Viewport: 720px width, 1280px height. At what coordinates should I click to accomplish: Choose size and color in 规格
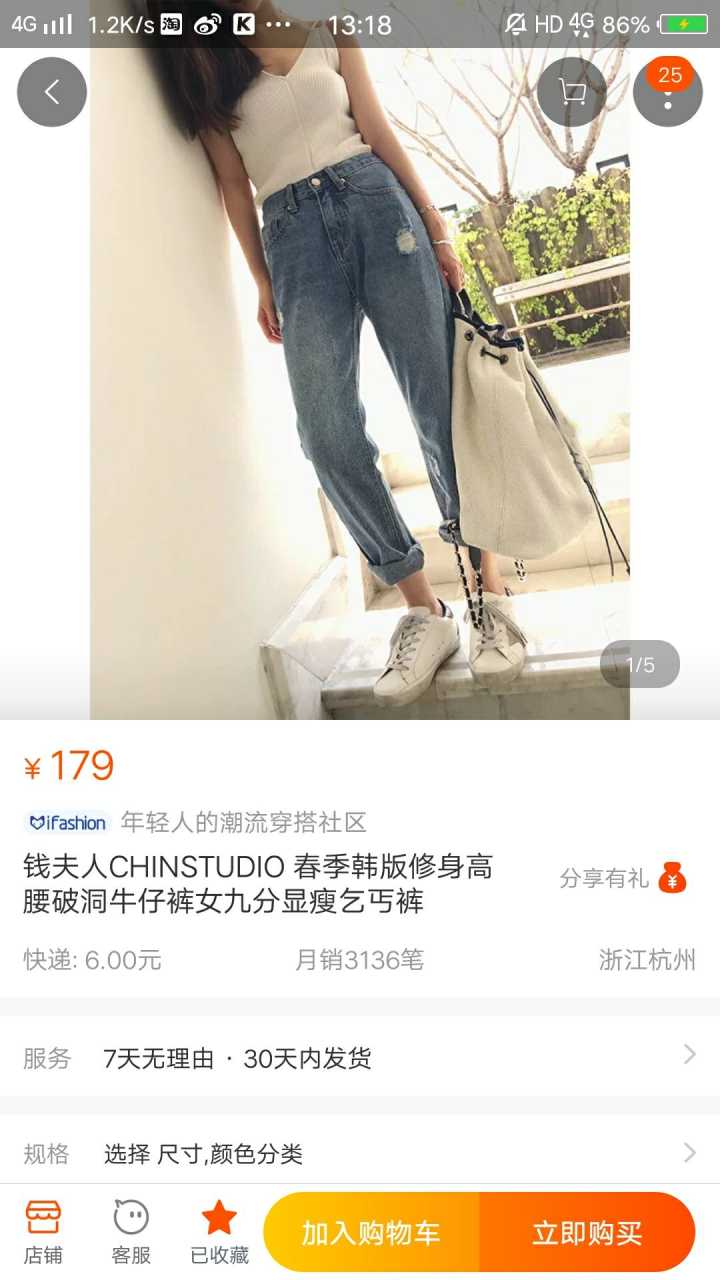360,1154
